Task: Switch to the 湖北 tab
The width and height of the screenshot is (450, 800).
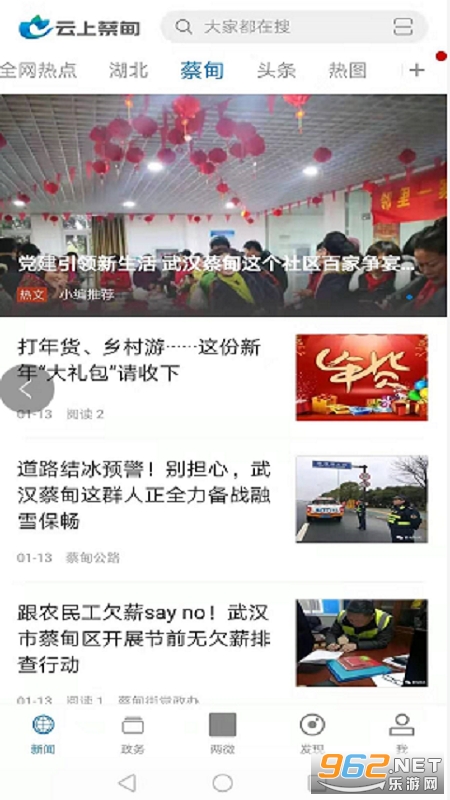Action: pos(129,70)
